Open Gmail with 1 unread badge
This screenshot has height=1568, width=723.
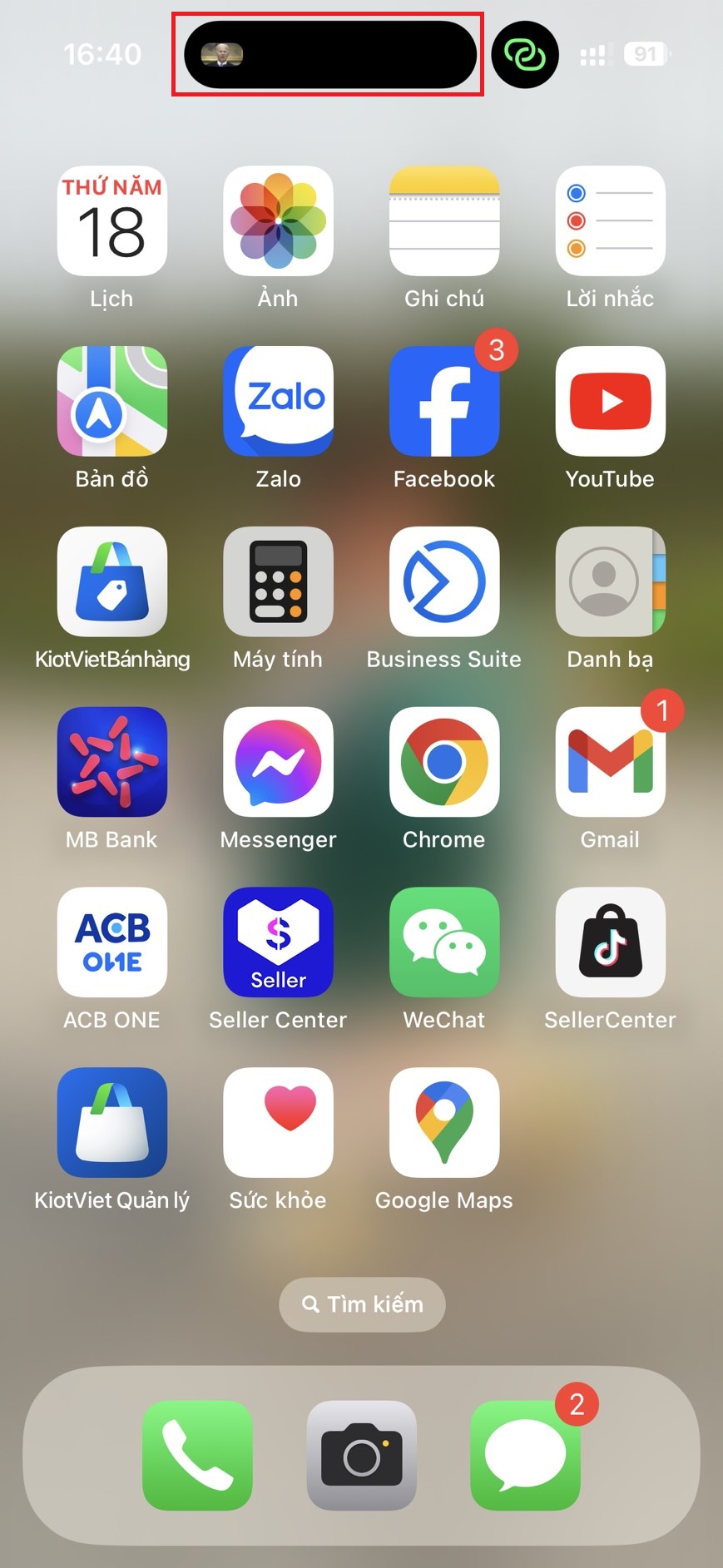pyautogui.click(x=610, y=762)
